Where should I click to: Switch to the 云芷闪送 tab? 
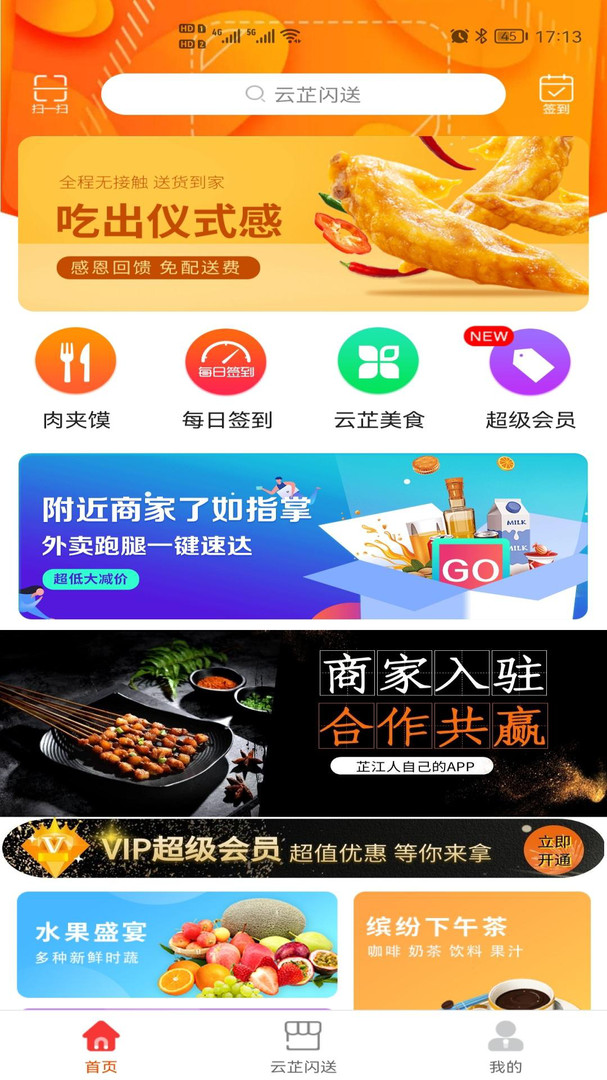[x=303, y=1046]
